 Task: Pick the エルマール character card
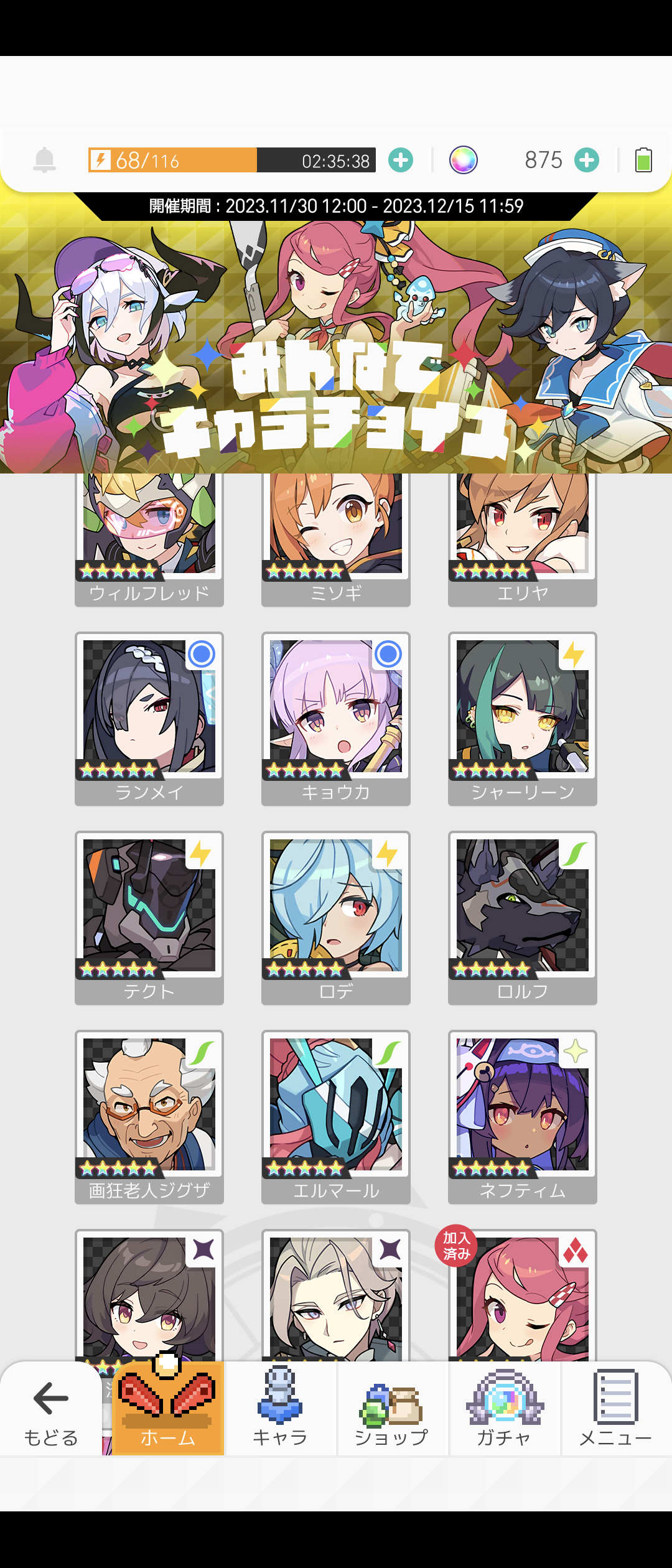point(336,1116)
